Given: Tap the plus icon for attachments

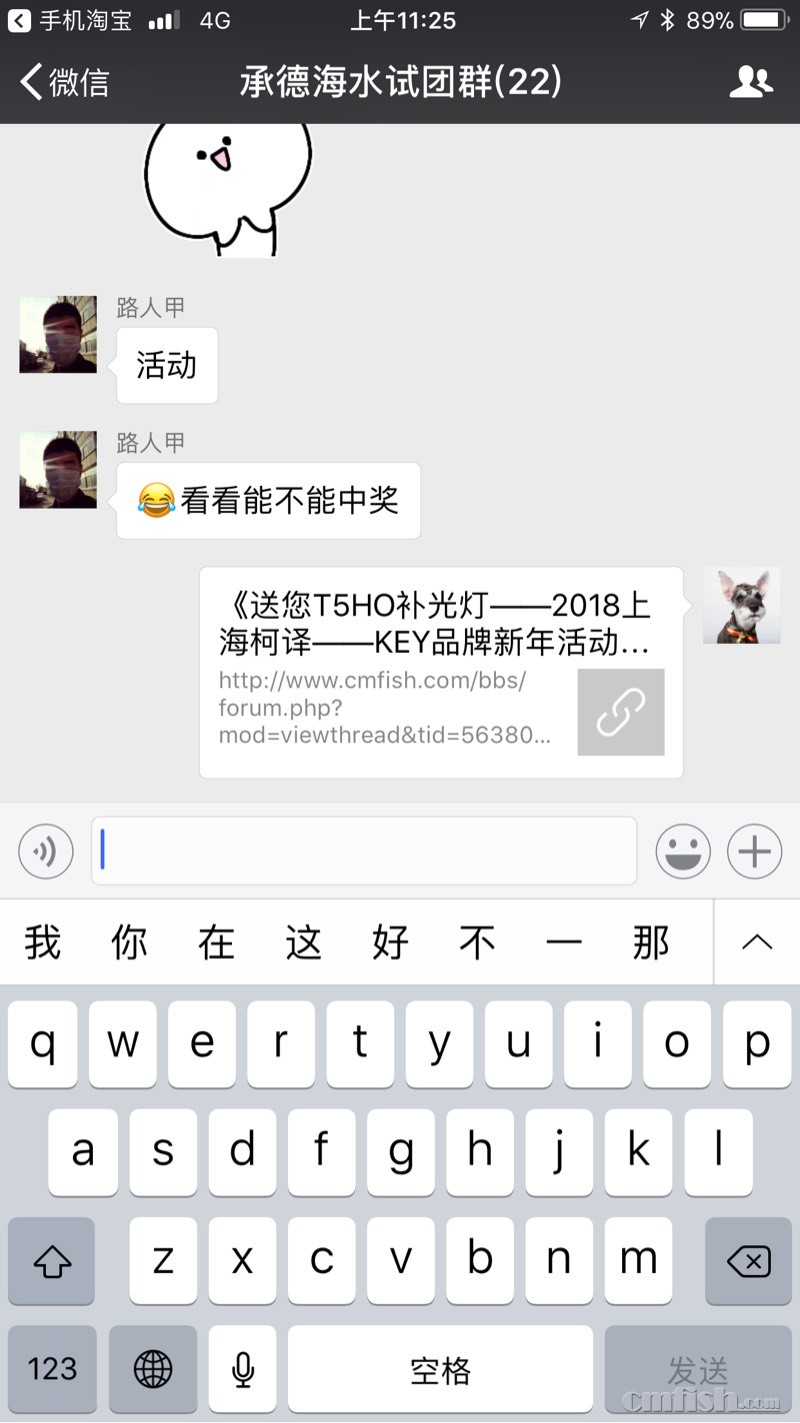Looking at the screenshot, I should pyautogui.click(x=754, y=851).
